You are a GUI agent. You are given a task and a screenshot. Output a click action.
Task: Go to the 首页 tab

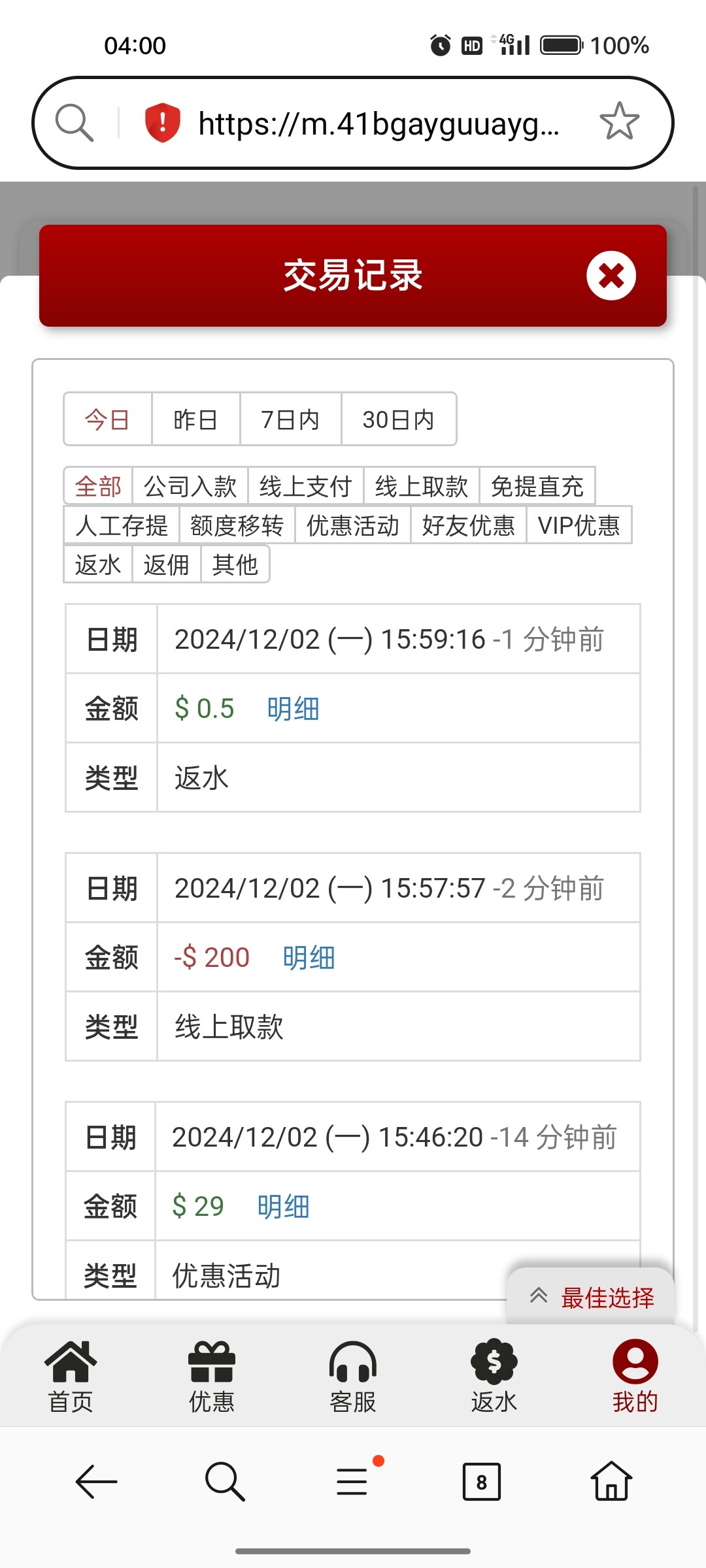tap(71, 1375)
